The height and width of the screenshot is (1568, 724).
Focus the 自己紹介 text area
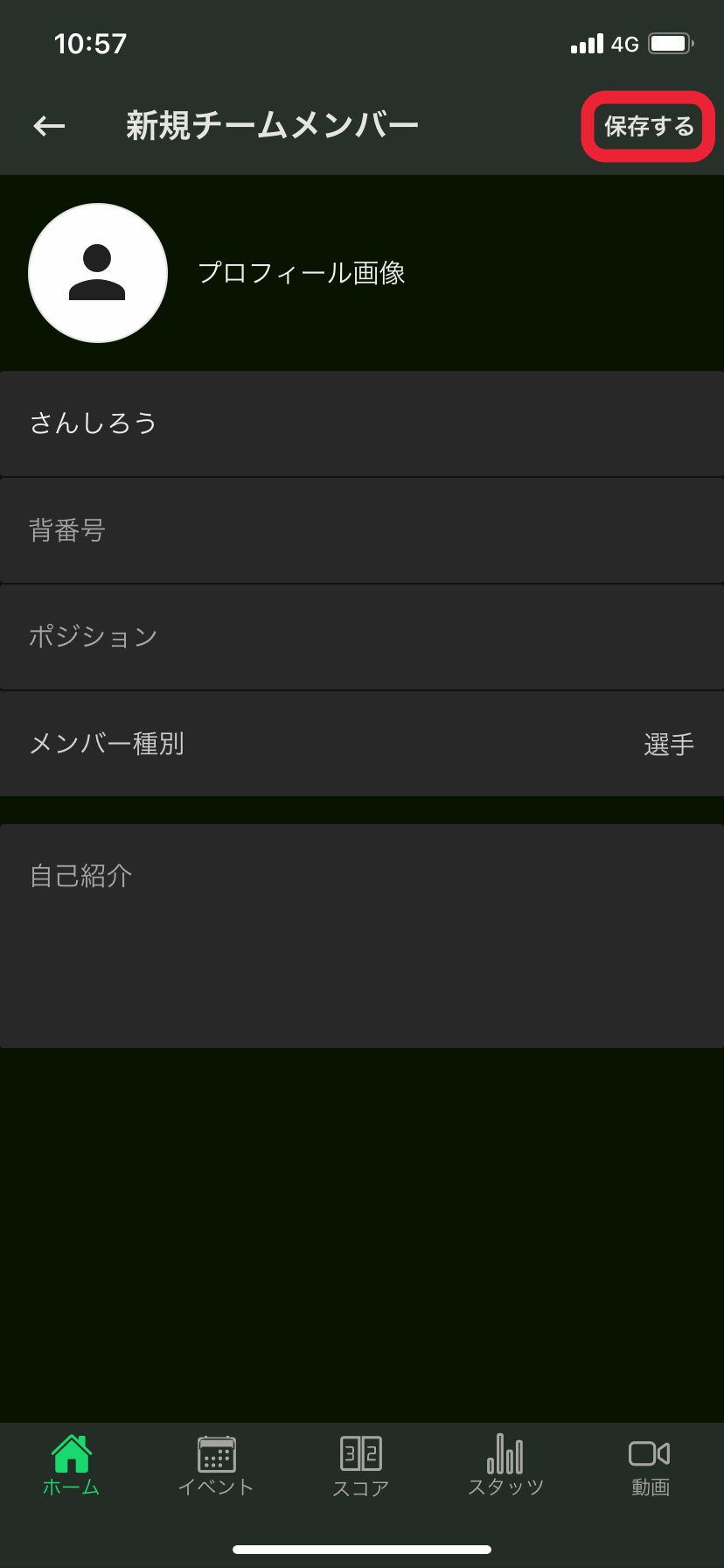(362, 936)
